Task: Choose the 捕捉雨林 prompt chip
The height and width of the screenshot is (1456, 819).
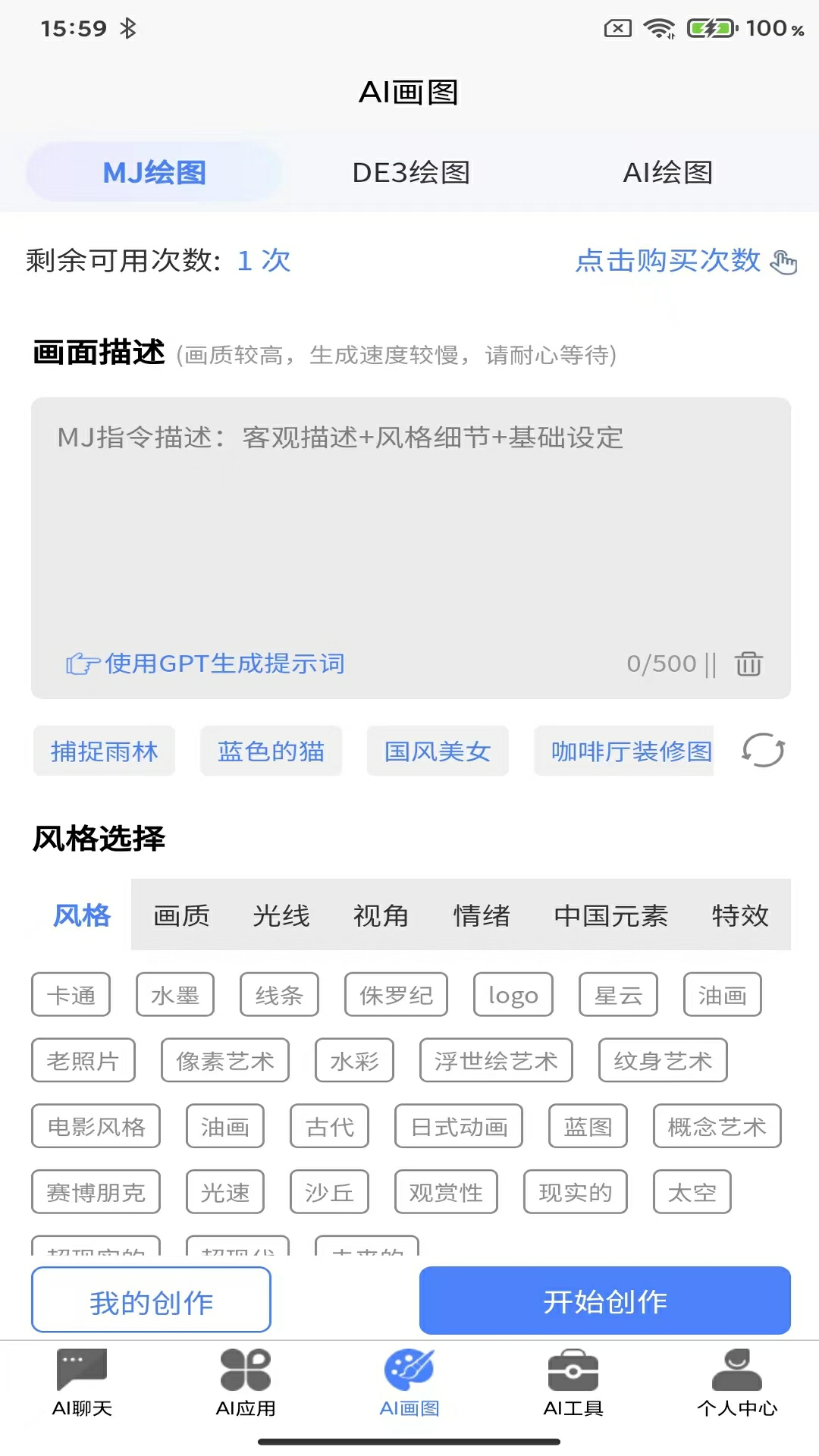Action: coord(104,751)
